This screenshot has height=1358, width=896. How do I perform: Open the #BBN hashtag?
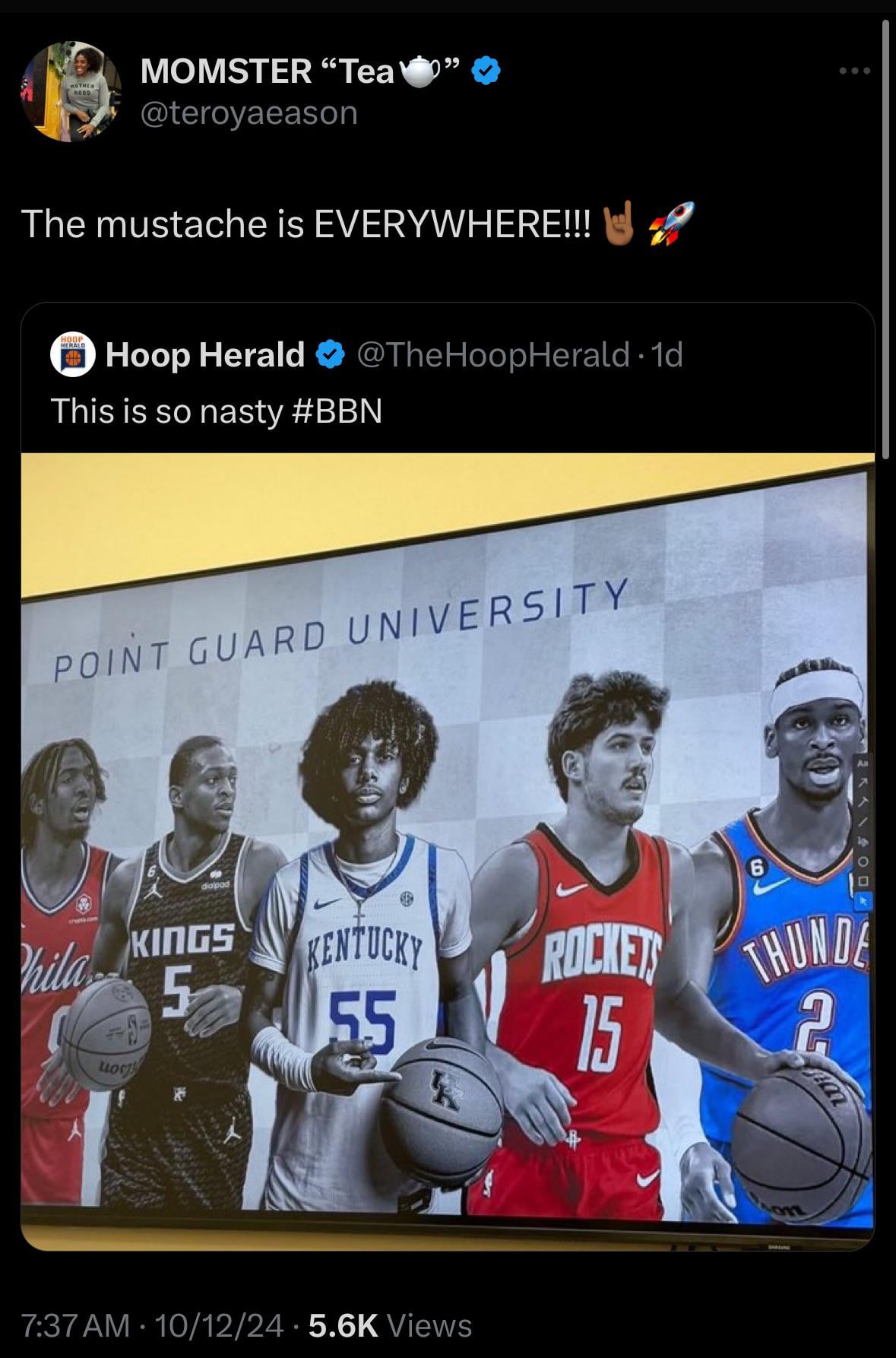[x=337, y=411]
